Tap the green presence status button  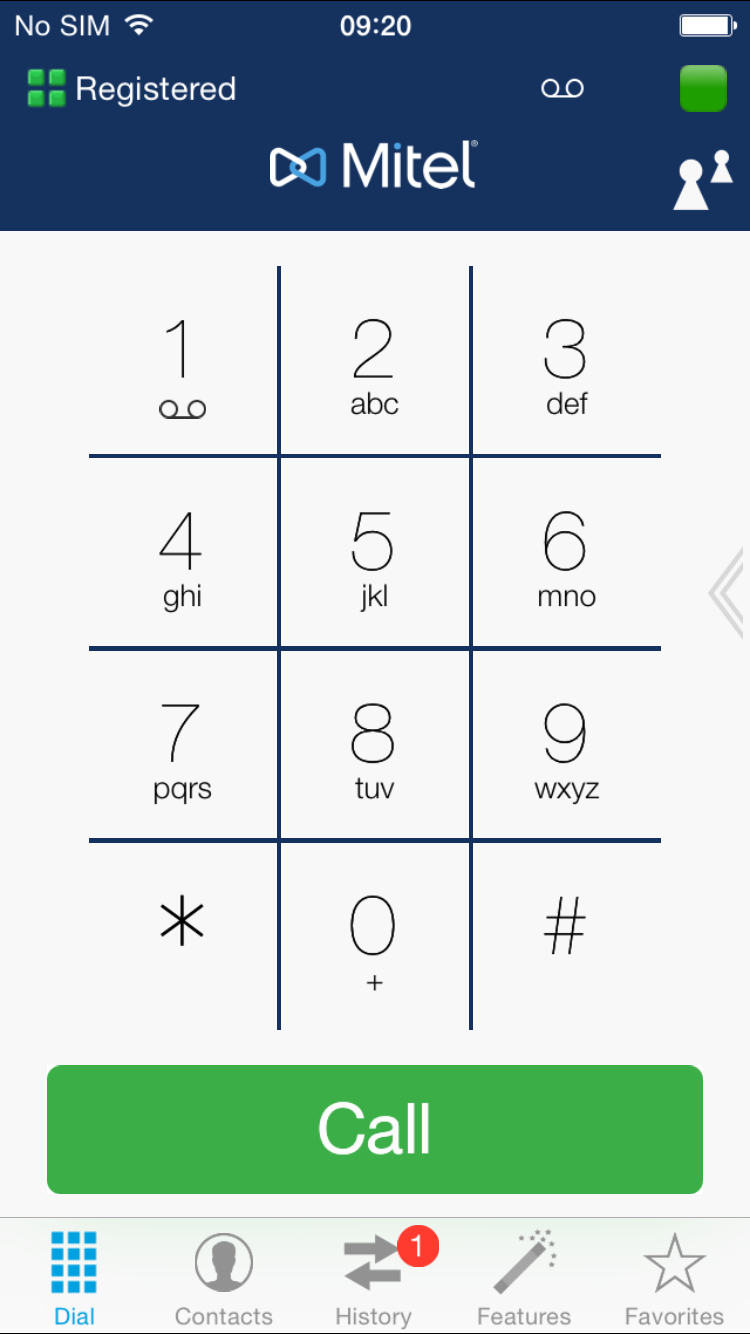[x=703, y=88]
